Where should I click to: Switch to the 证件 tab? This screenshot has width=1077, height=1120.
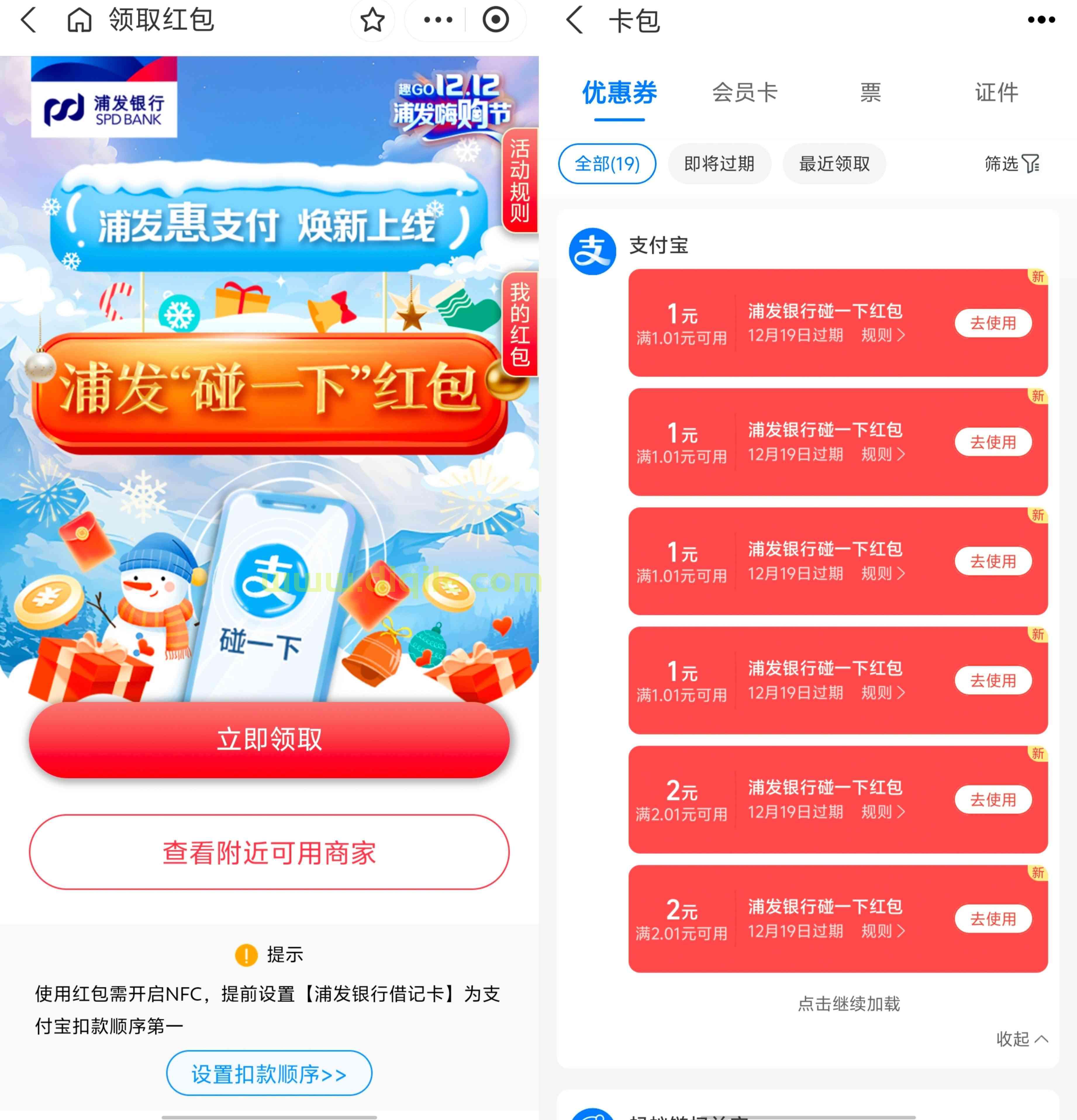pyautogui.click(x=996, y=93)
